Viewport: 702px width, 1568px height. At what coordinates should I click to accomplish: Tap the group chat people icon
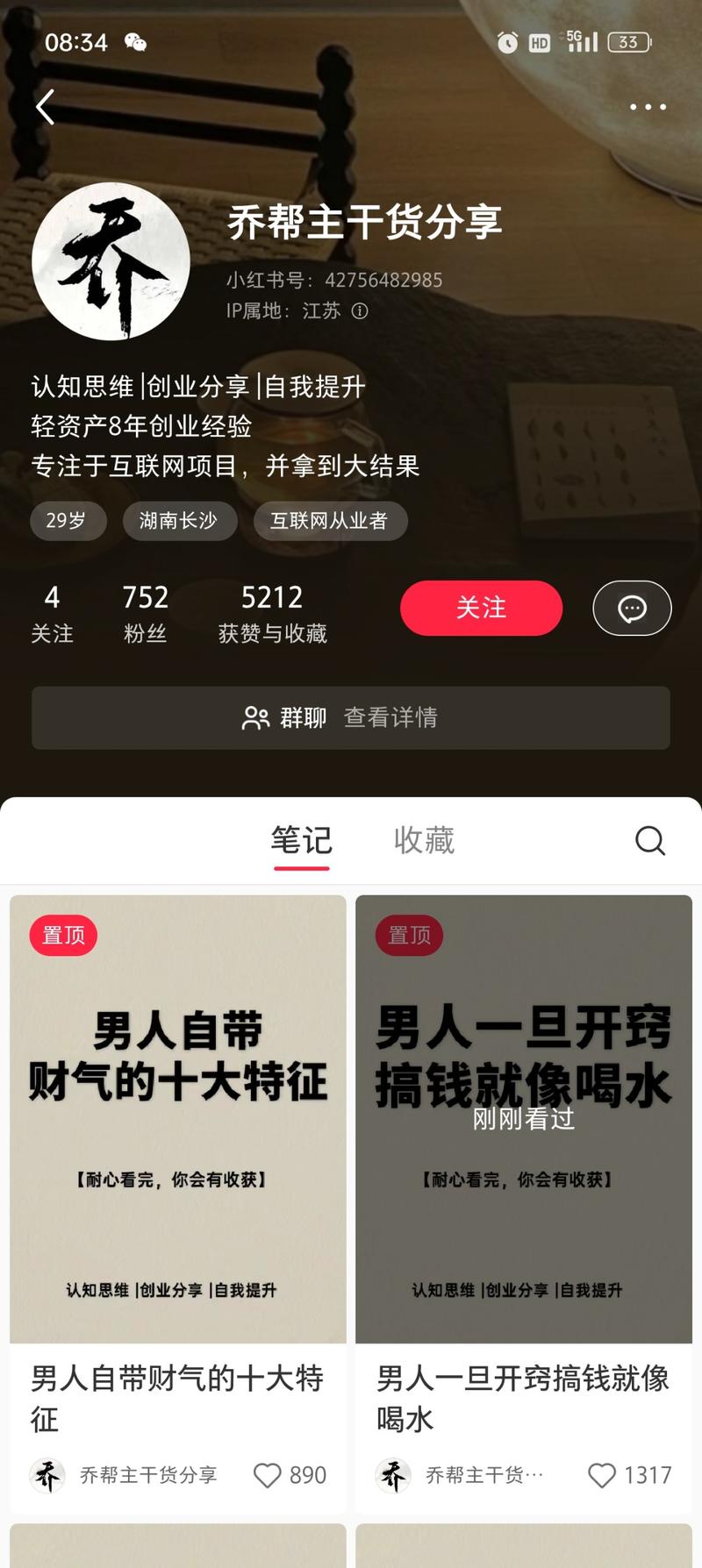255,717
